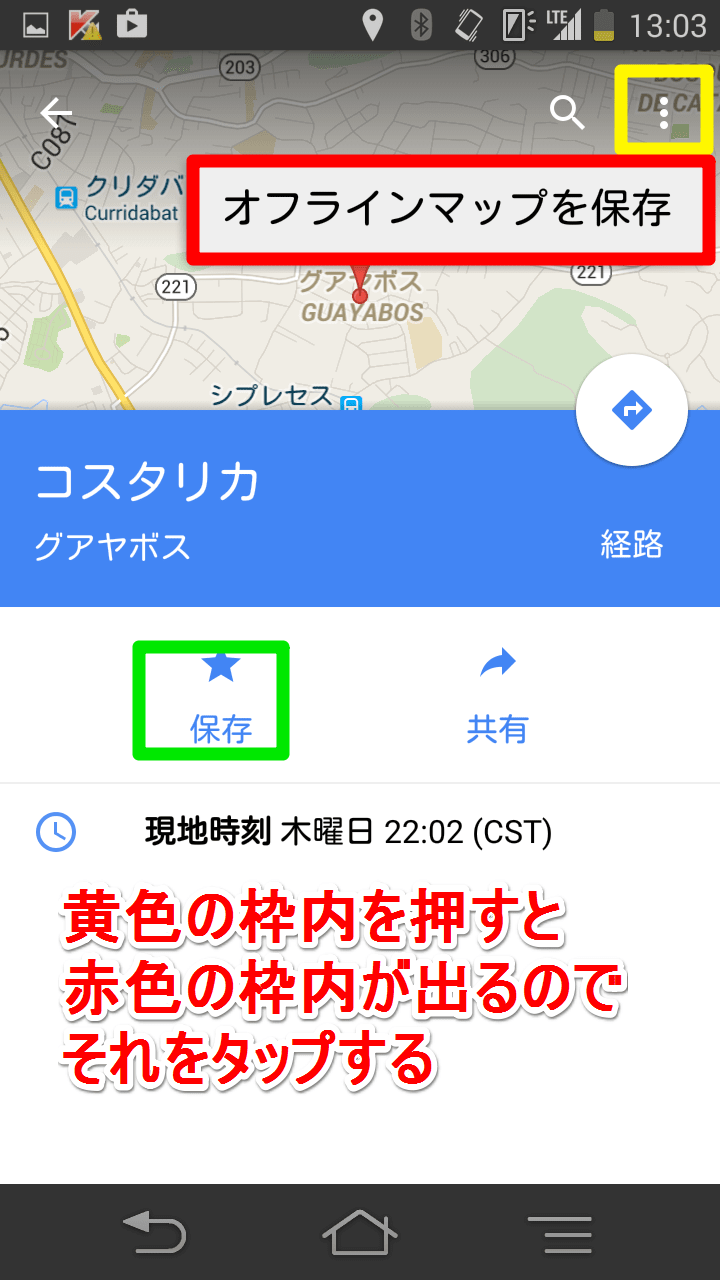This screenshot has height=1280, width=720.
Task: Save this place with the 保存 star
Action: [221, 698]
